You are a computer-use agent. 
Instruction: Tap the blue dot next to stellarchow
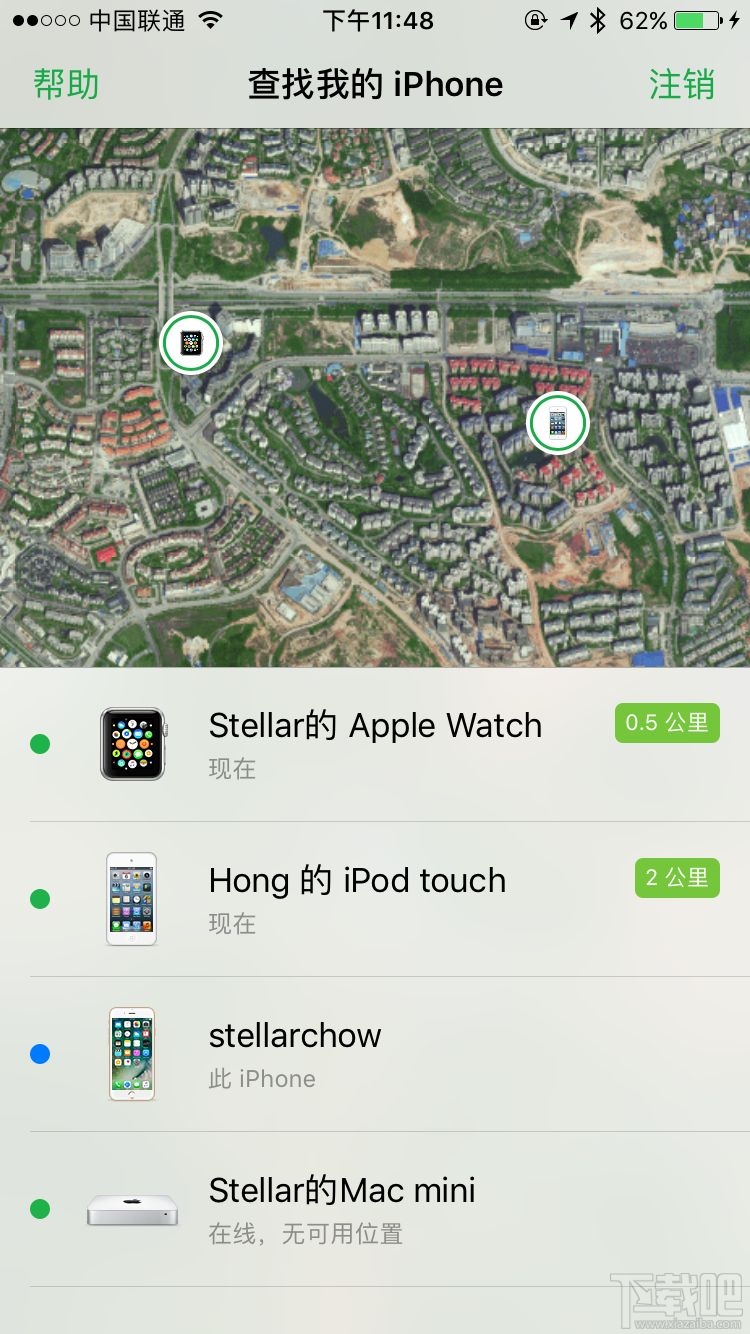[x=40, y=1053]
